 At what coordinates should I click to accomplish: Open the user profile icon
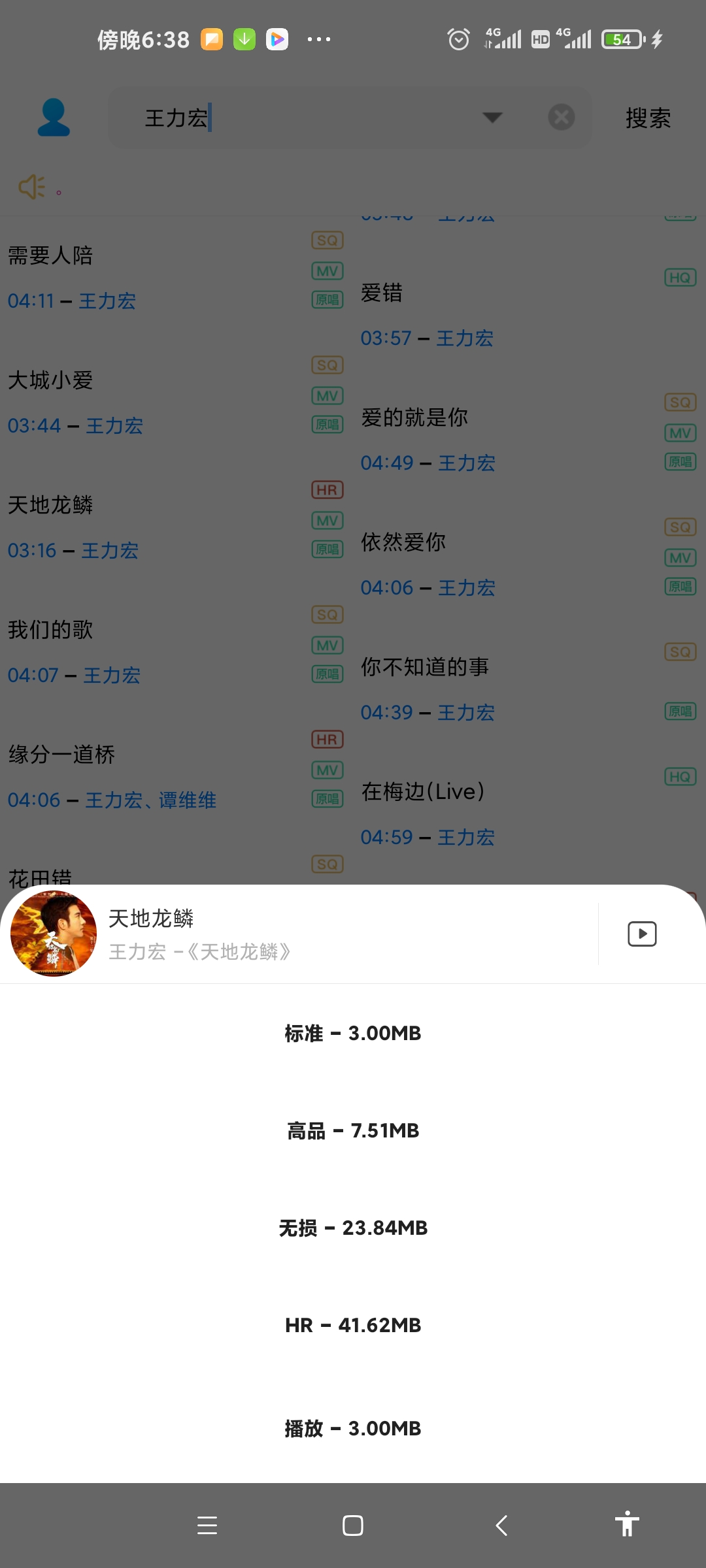(x=54, y=118)
